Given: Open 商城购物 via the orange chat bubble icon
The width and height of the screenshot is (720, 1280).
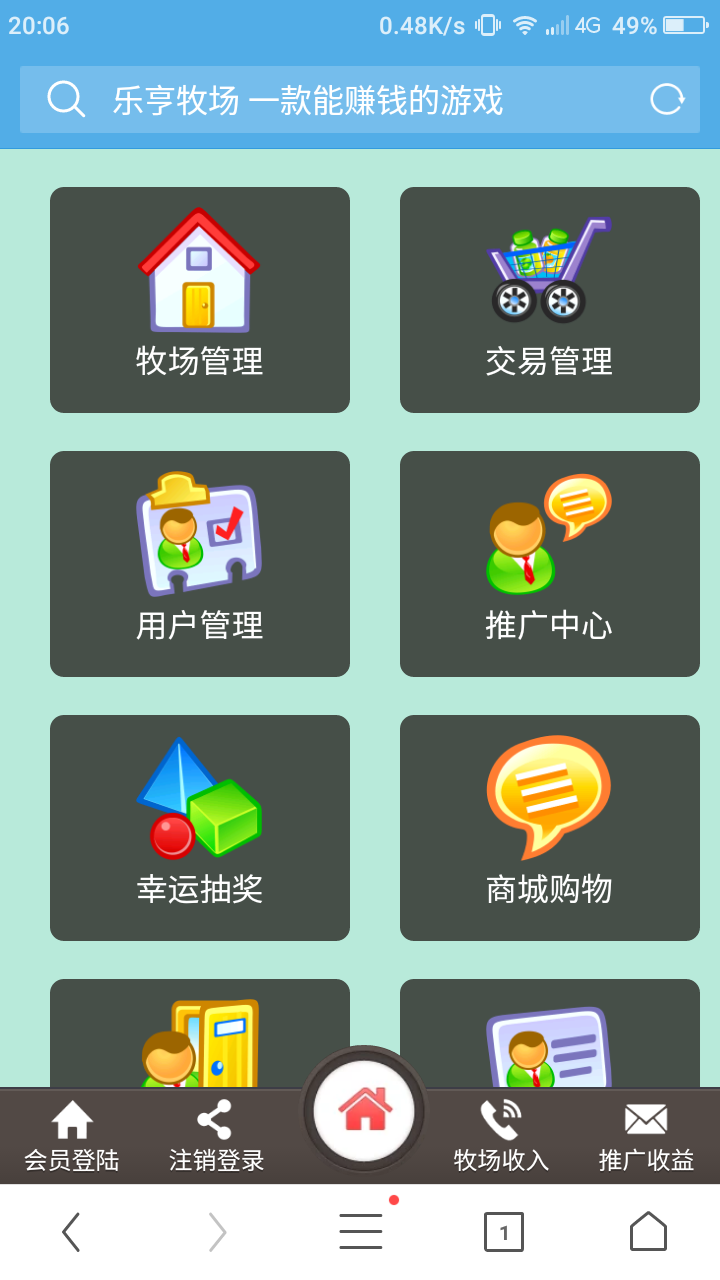Looking at the screenshot, I should 549,827.
